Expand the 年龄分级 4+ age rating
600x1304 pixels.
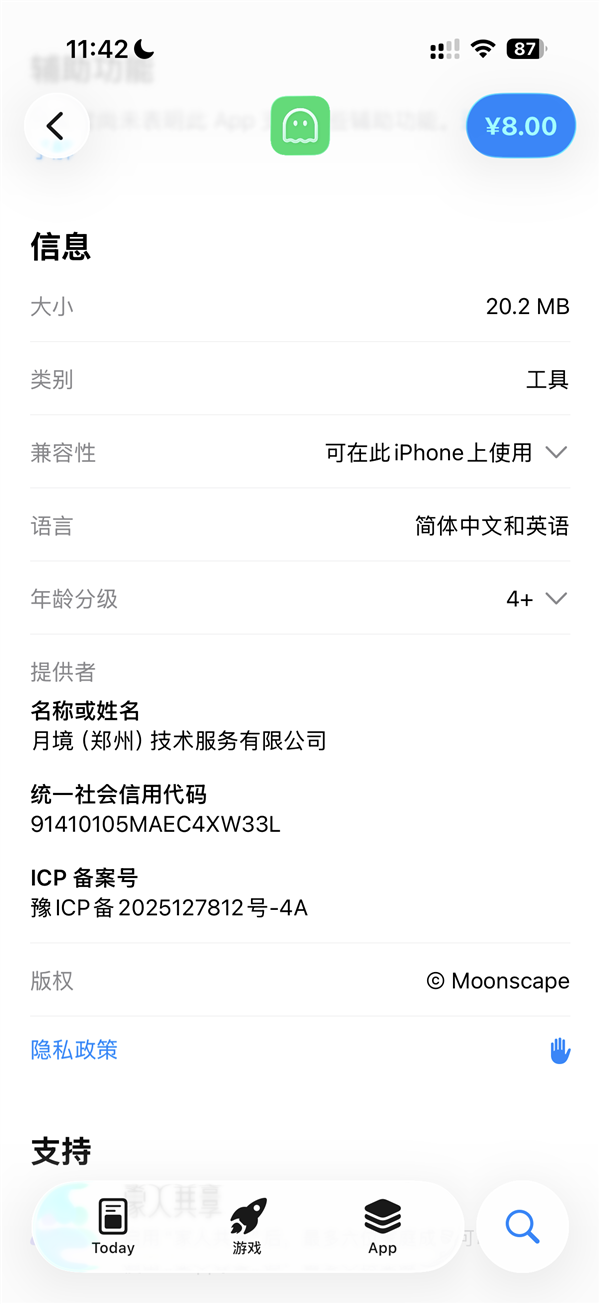point(556,599)
